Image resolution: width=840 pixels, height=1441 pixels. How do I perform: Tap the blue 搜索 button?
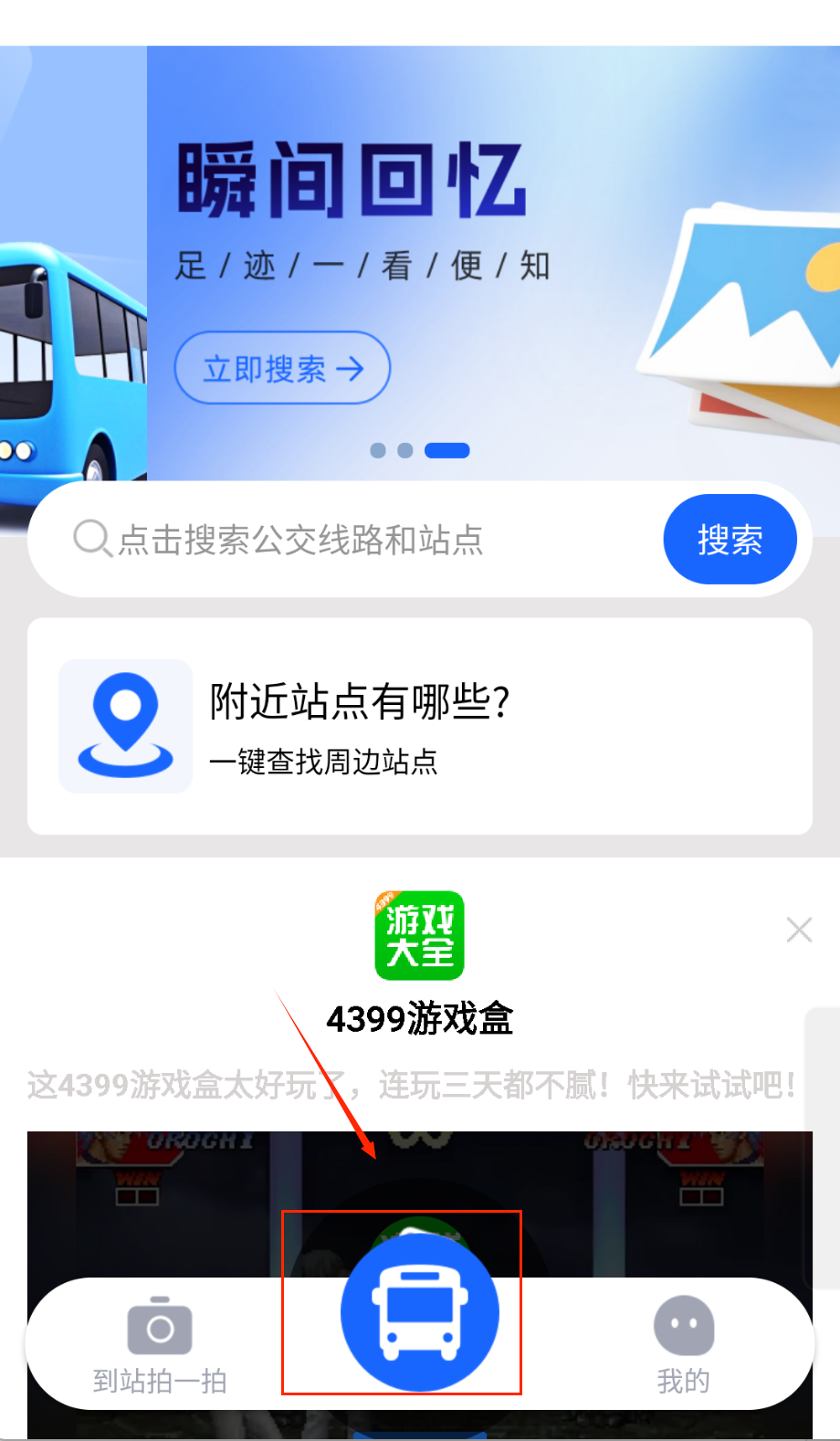point(729,540)
